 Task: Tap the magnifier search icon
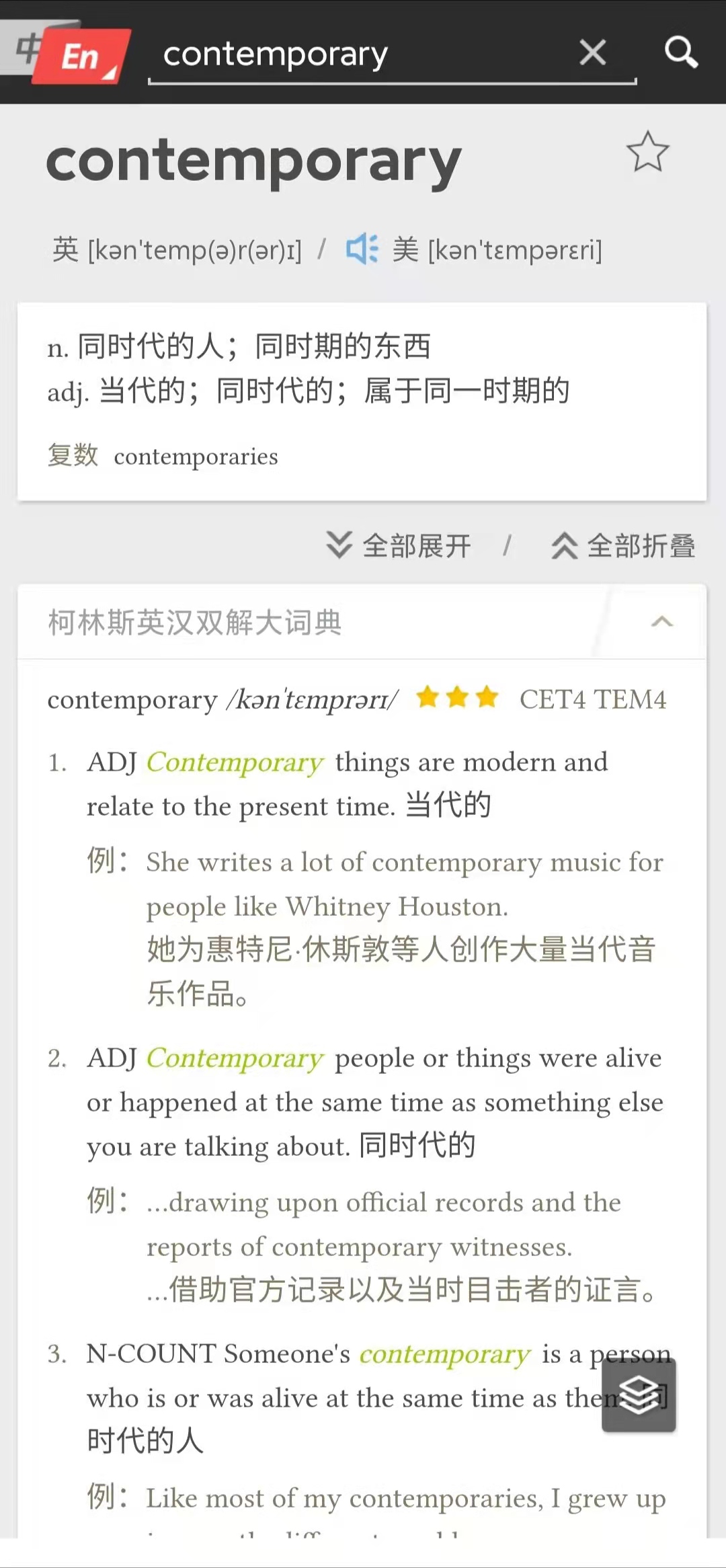tap(682, 52)
